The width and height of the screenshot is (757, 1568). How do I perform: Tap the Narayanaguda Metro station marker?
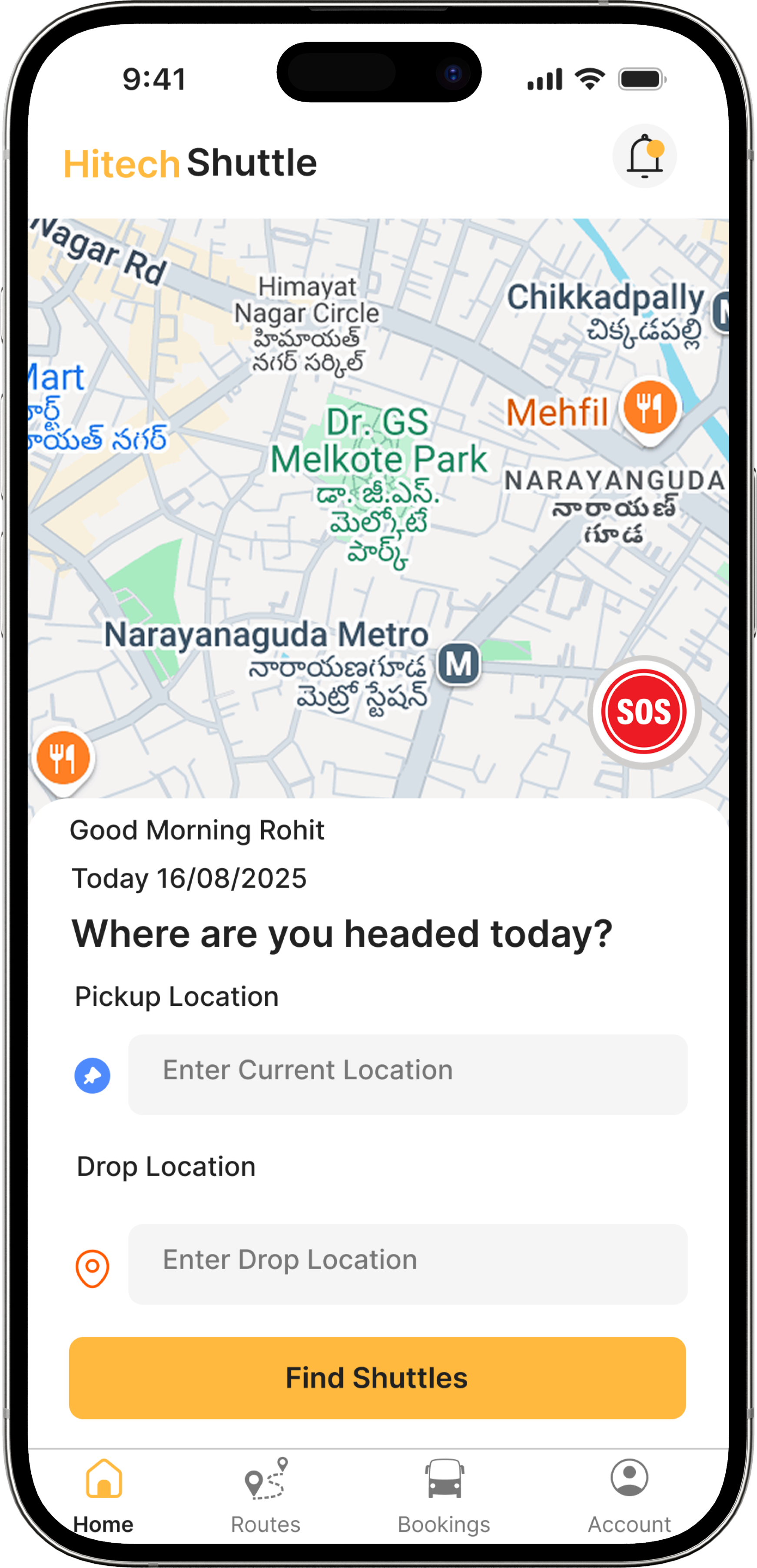pyautogui.click(x=458, y=664)
